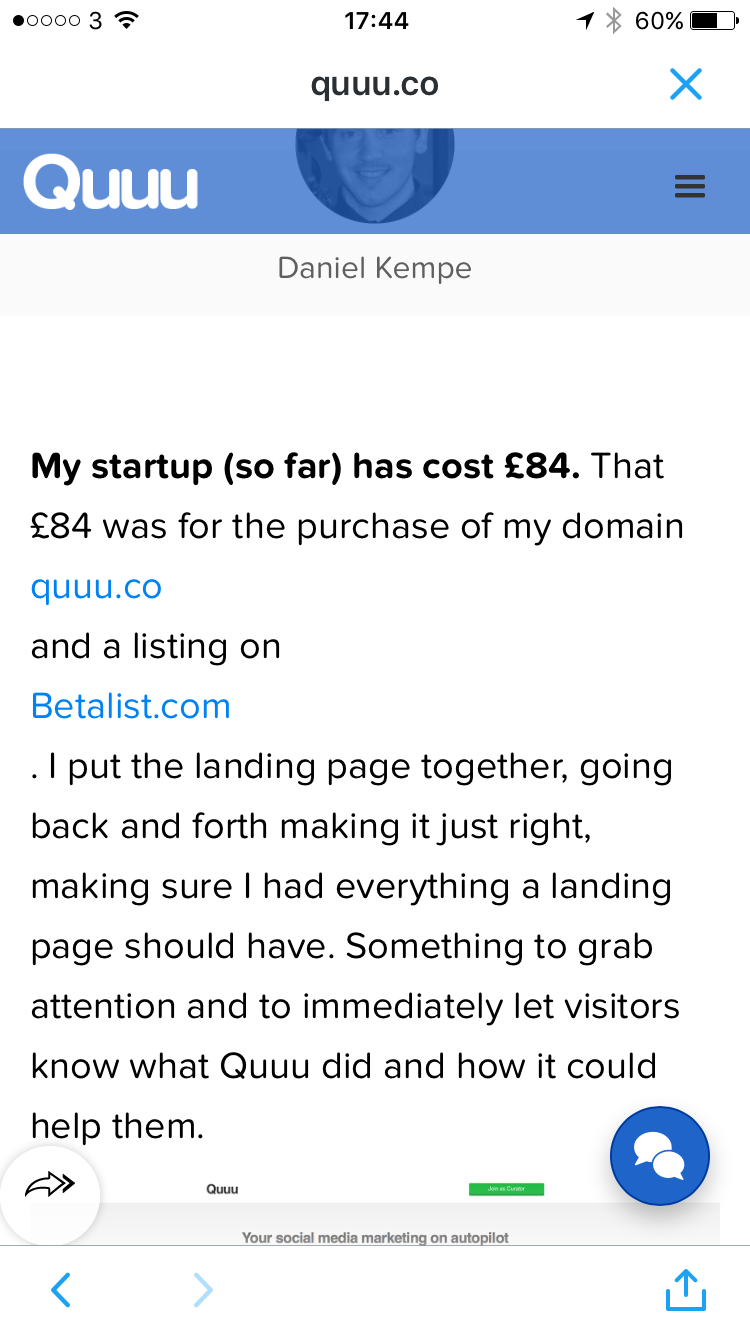Tap the Quuu logo to go home
Screen dimensions: 750x1334
pyautogui.click(x=111, y=184)
